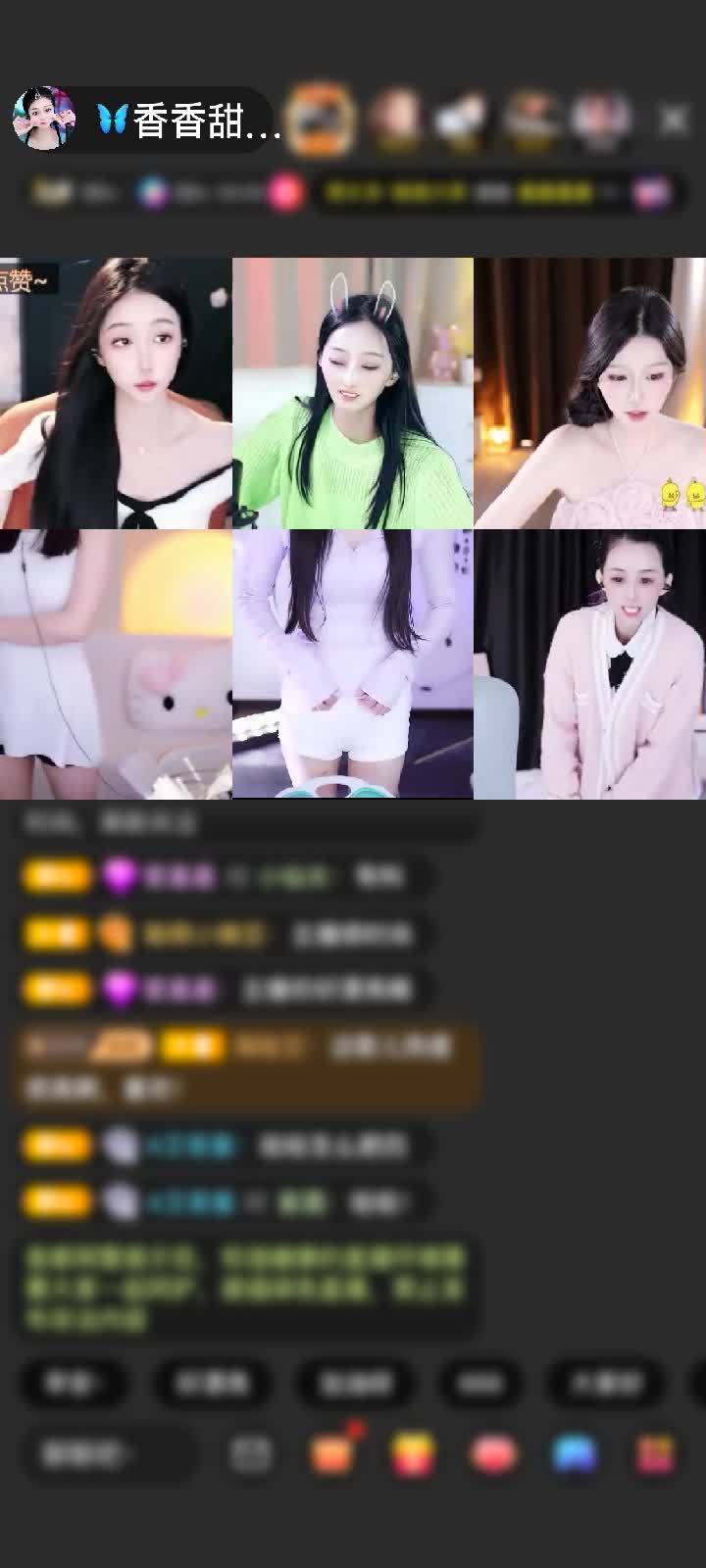This screenshot has height=1568, width=706.
Task: Open the pink cardigan streamer's video tile
Action: [589, 664]
